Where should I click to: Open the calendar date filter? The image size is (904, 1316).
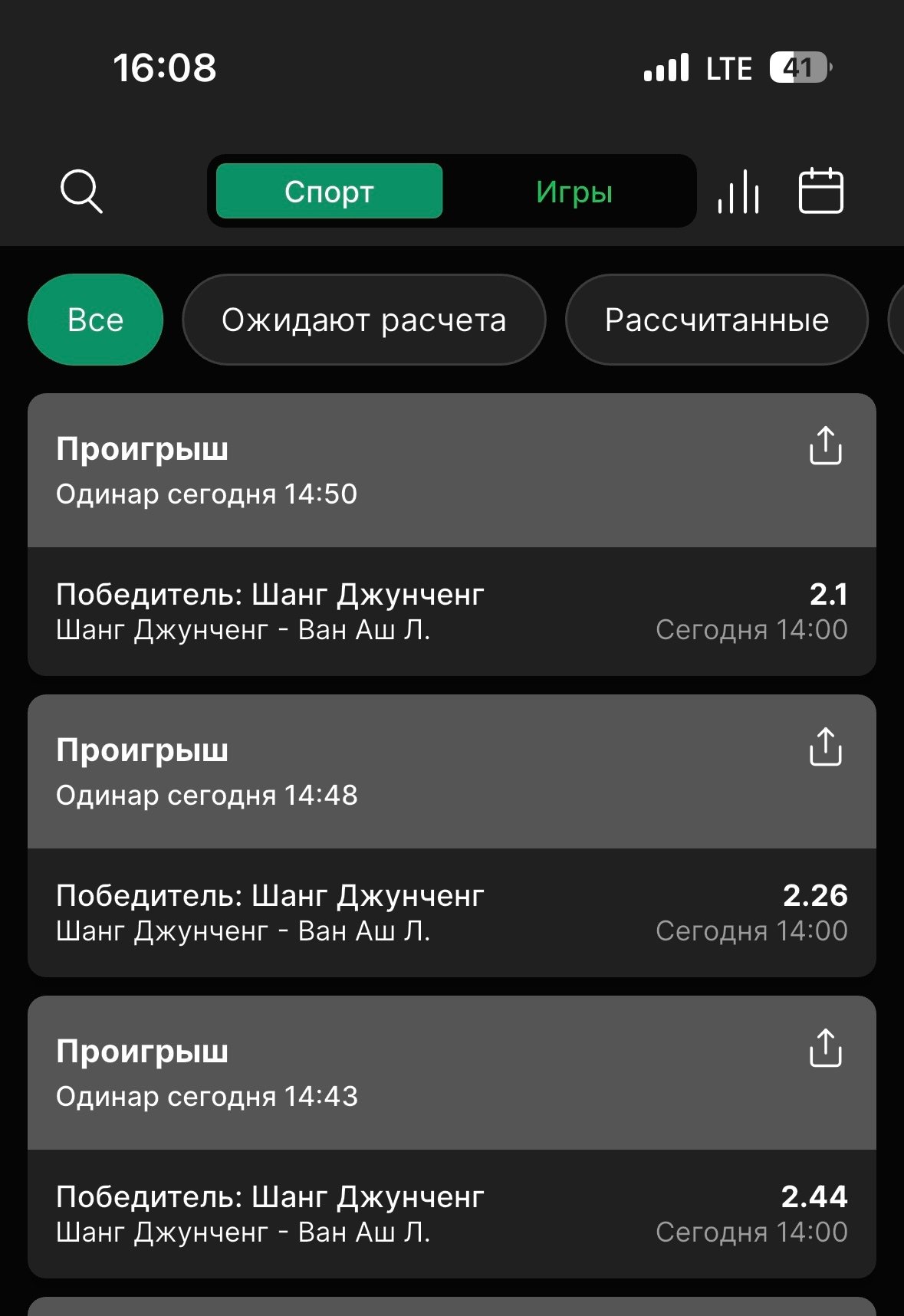(x=821, y=191)
